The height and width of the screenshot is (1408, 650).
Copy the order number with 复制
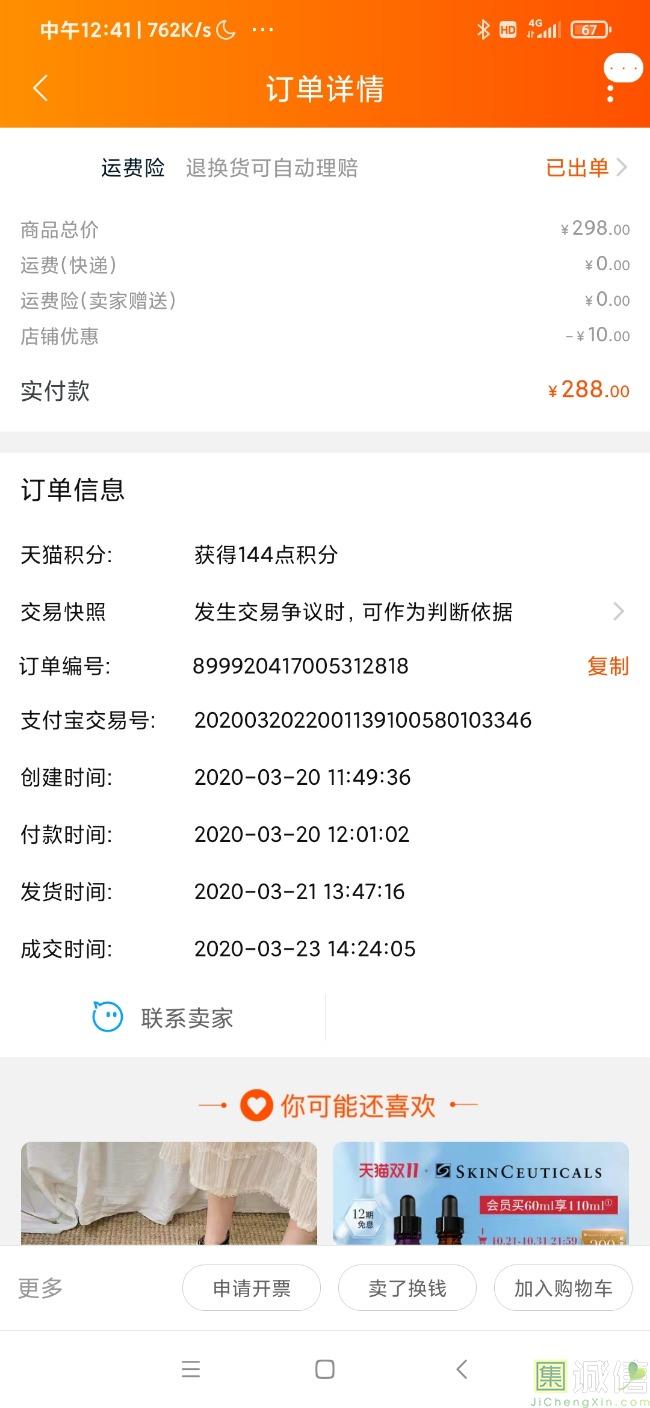(x=607, y=666)
